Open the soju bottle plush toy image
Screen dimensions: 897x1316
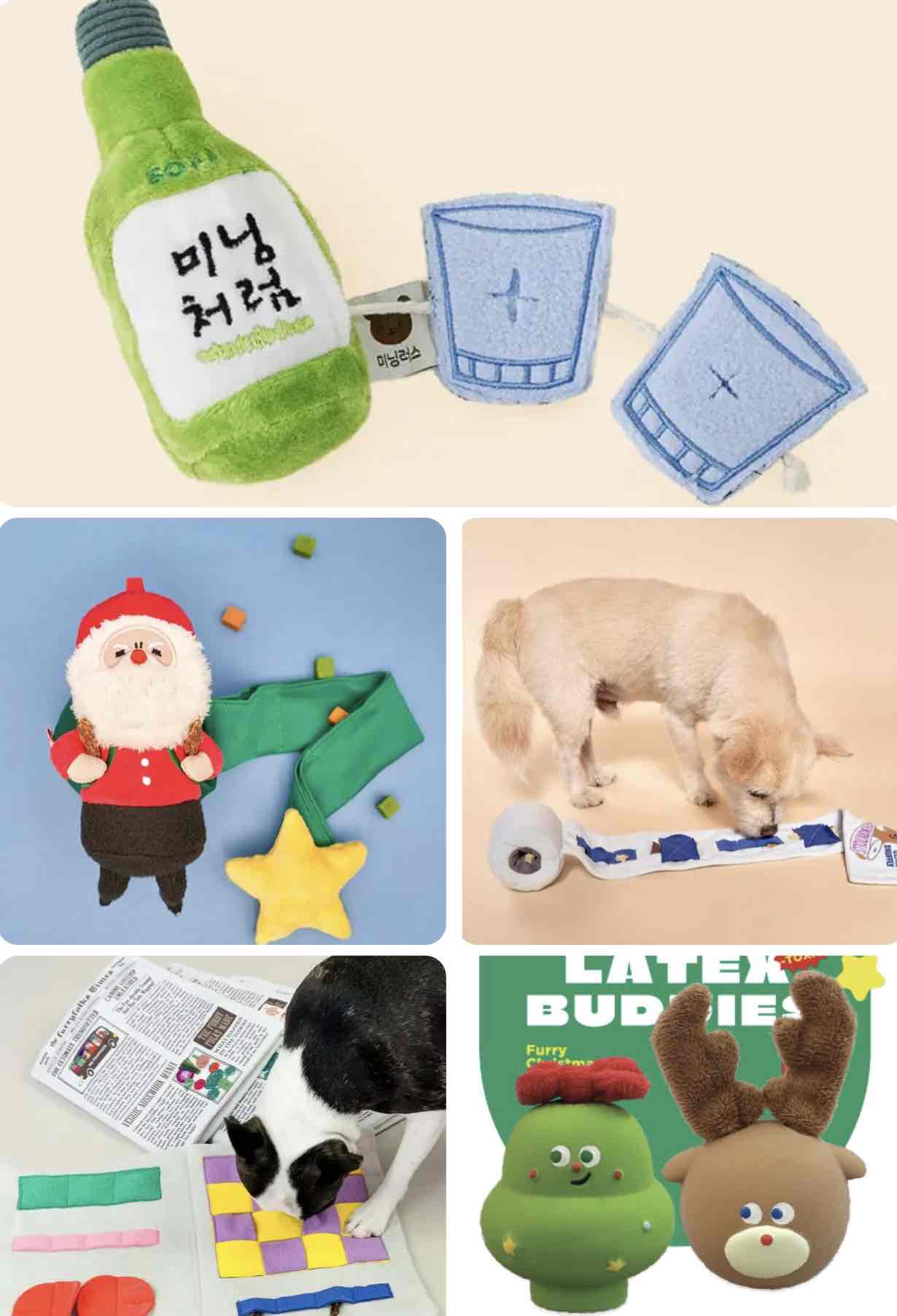click(448, 252)
